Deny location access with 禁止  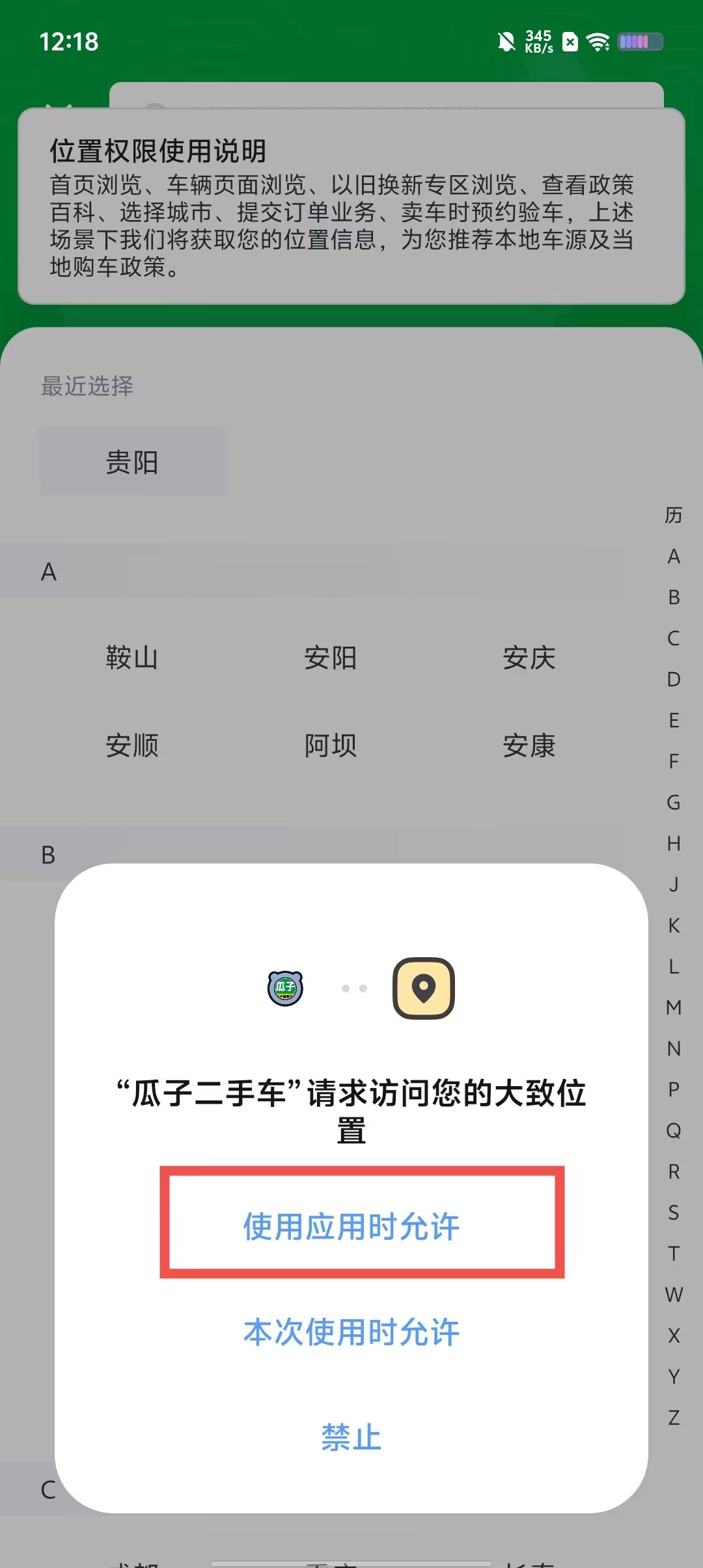[x=351, y=1437]
